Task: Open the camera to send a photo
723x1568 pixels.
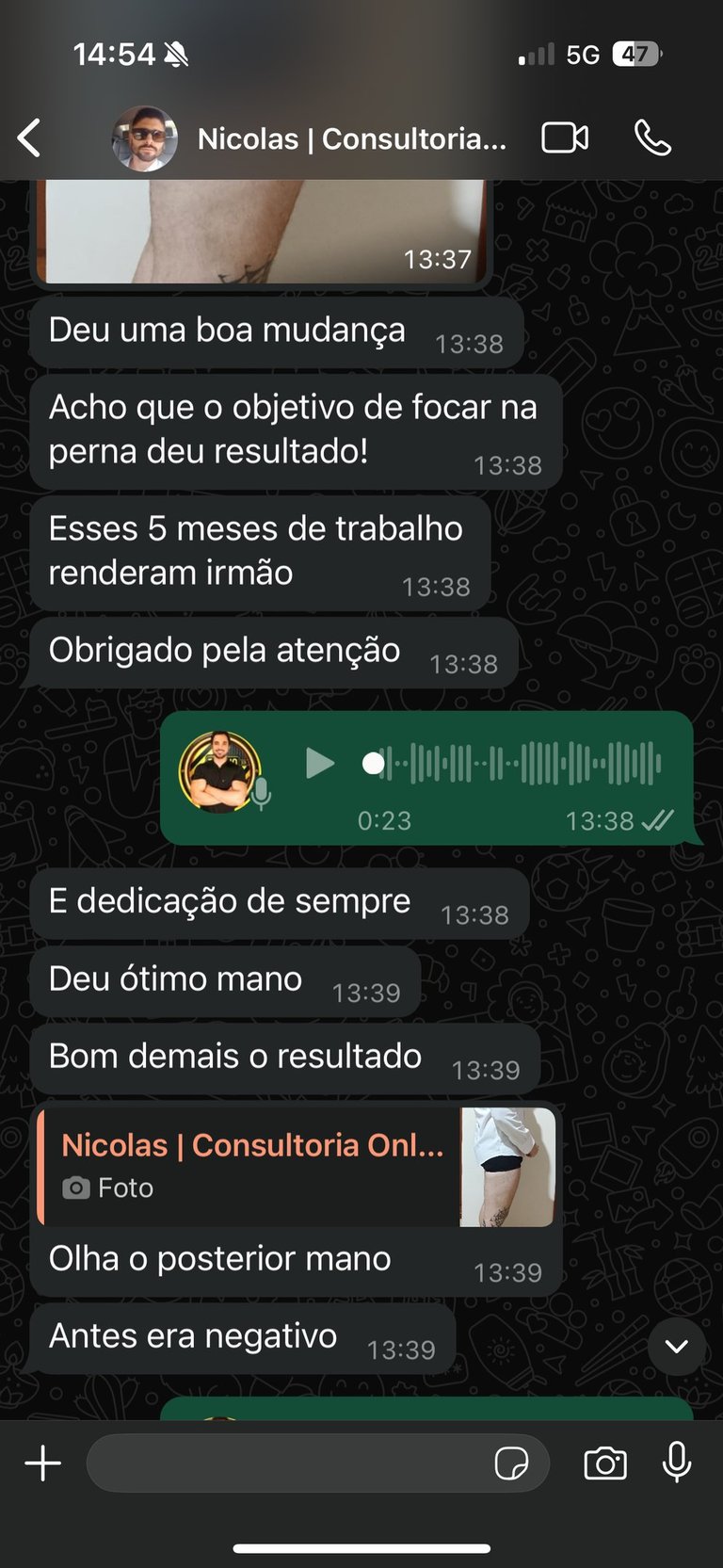Action: click(x=604, y=1463)
